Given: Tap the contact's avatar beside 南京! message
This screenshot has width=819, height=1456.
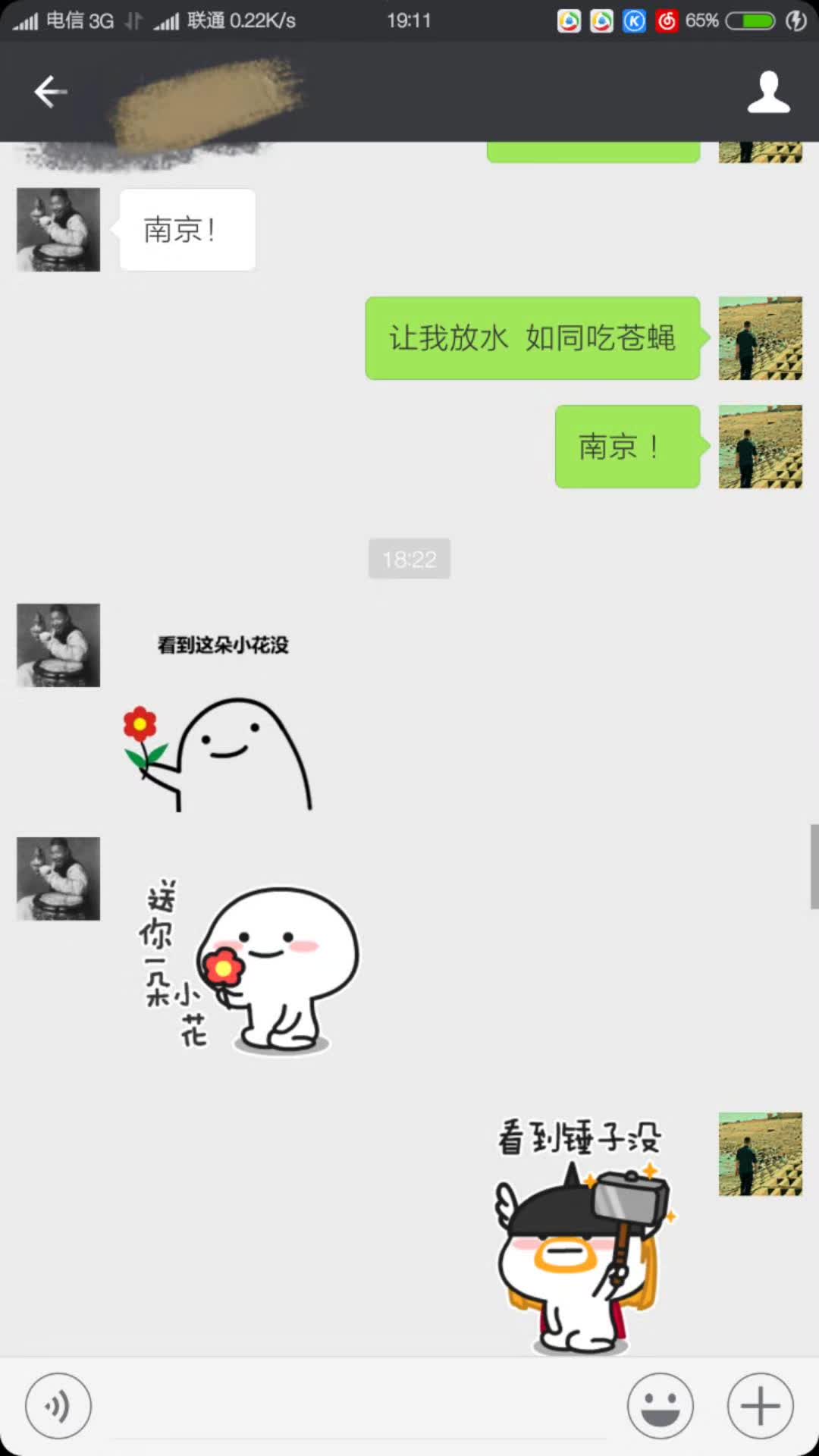Looking at the screenshot, I should 58,230.
